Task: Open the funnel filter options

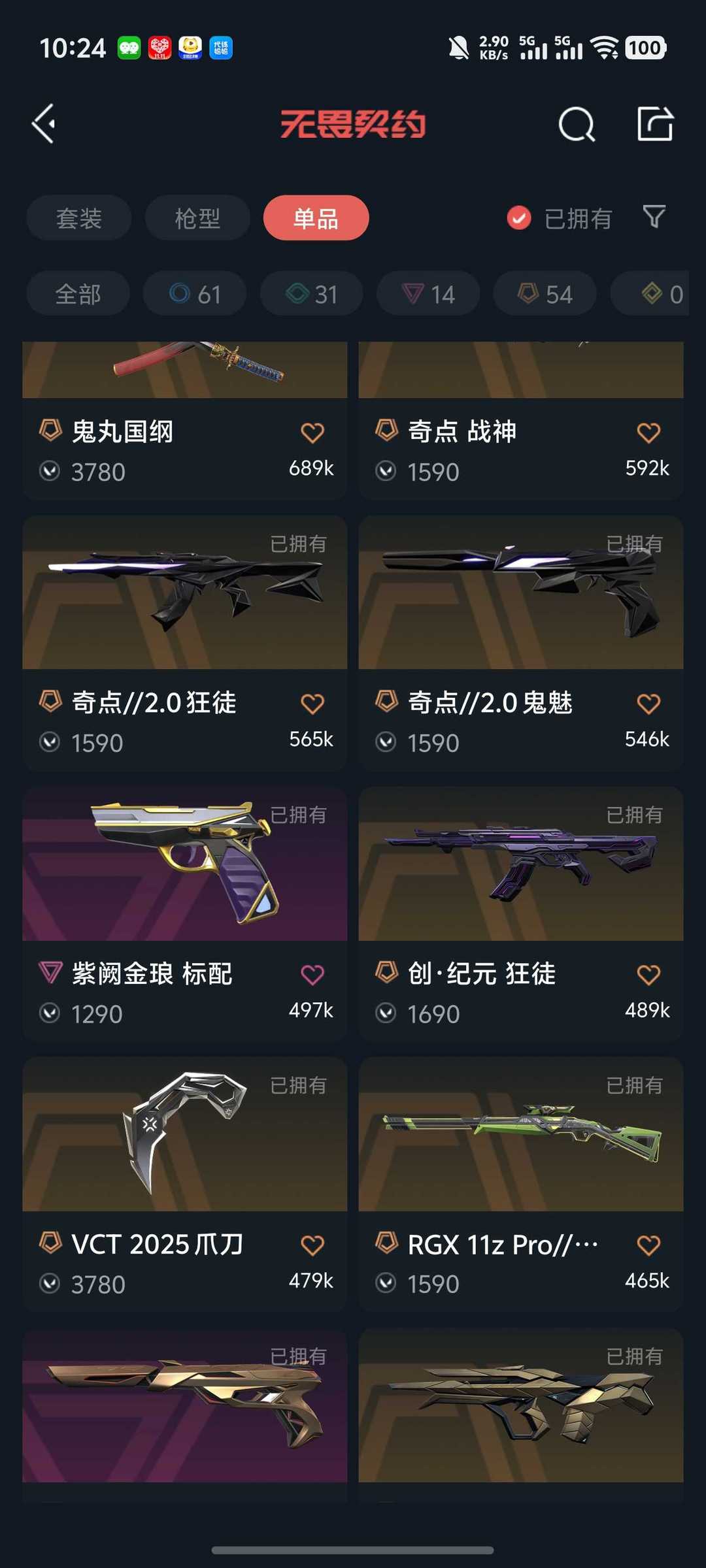Action: 654,217
